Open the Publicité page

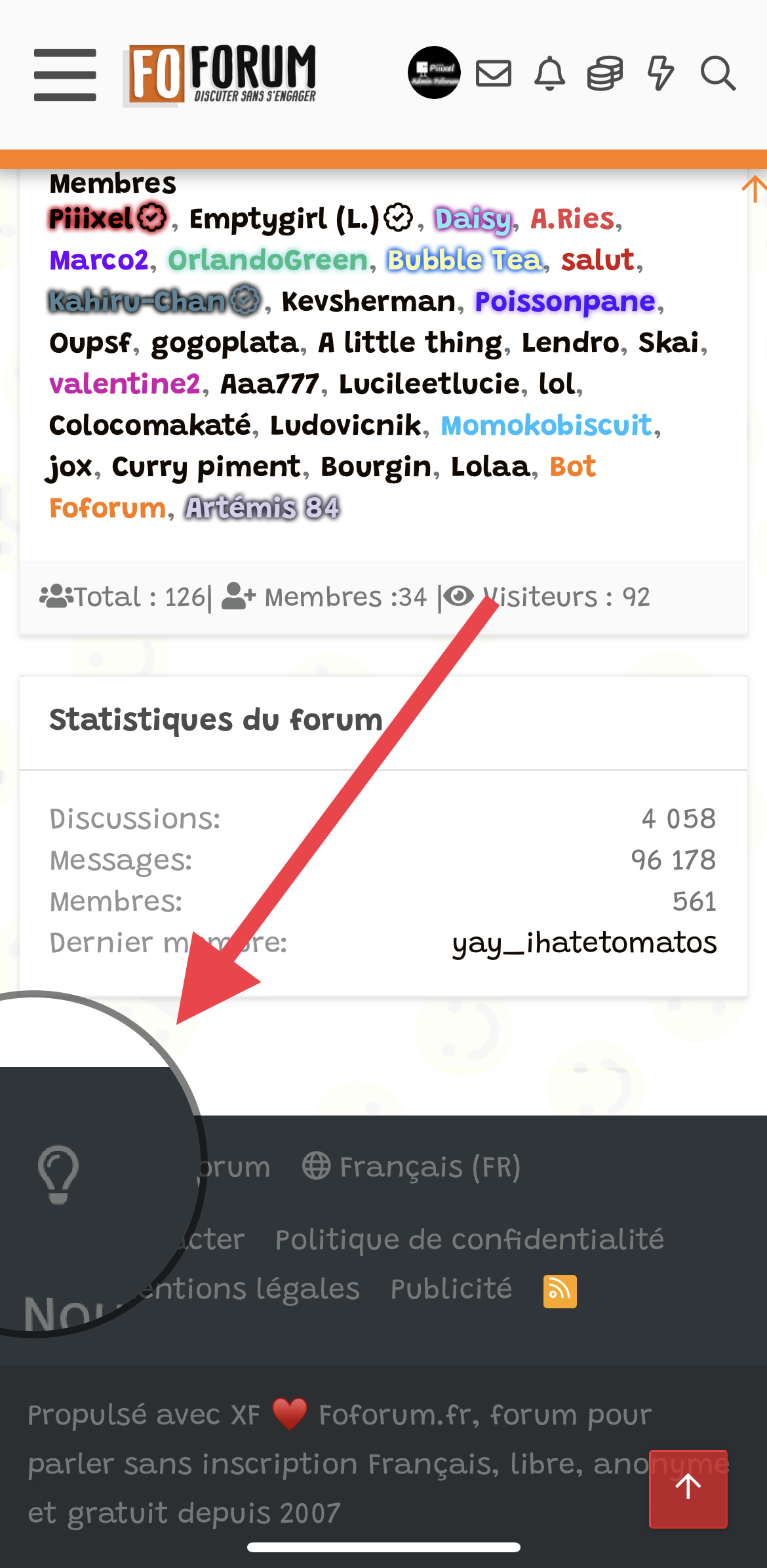451,1289
